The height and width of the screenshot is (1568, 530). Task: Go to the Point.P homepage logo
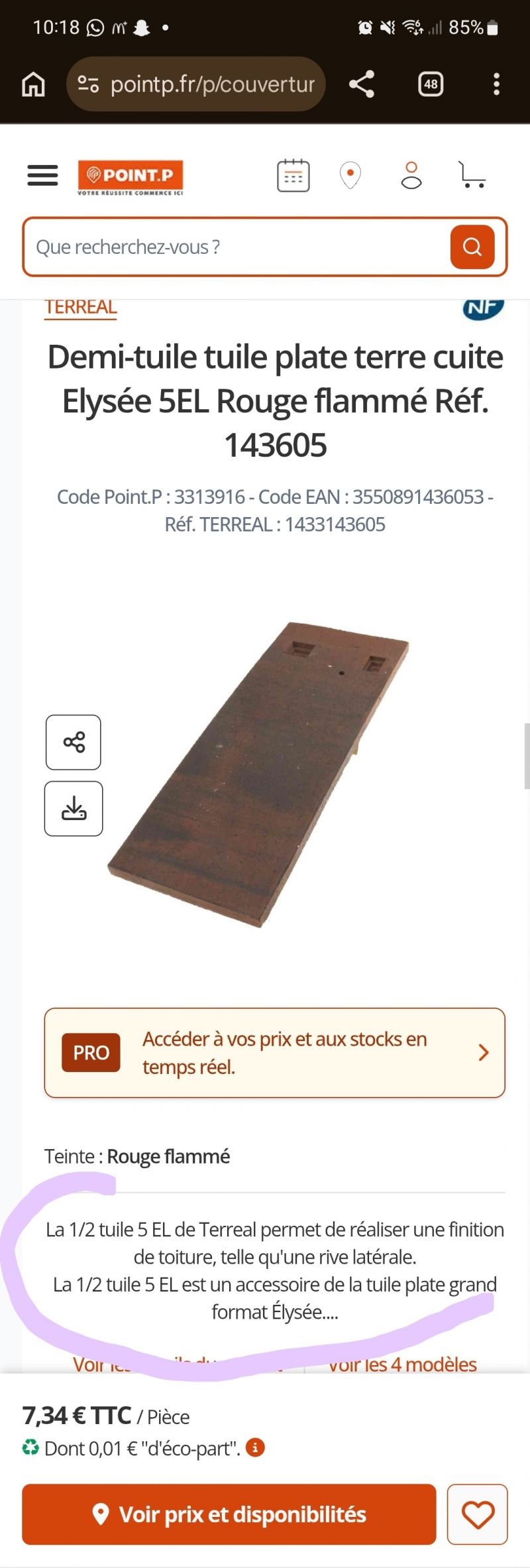click(x=130, y=177)
